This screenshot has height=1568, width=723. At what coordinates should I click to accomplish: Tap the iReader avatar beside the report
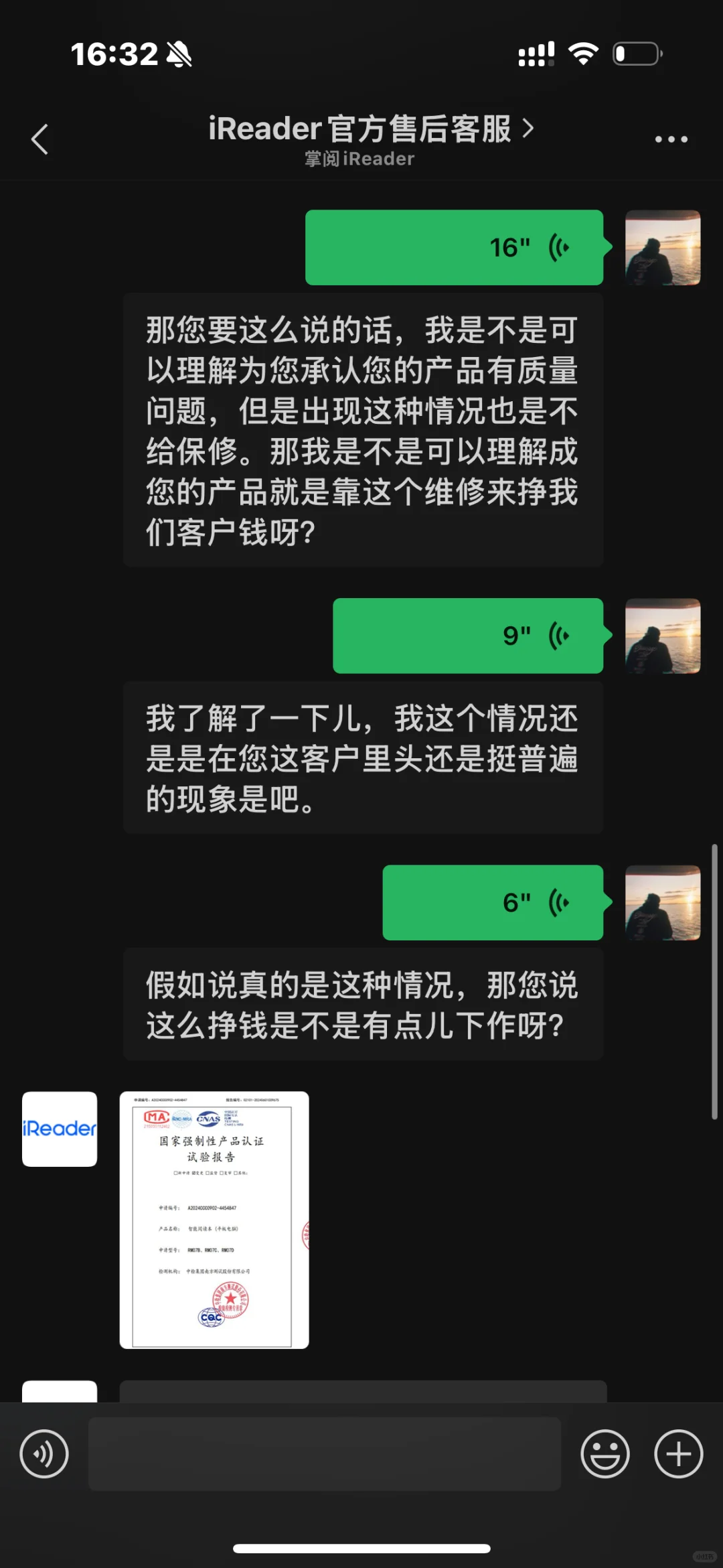click(60, 1129)
